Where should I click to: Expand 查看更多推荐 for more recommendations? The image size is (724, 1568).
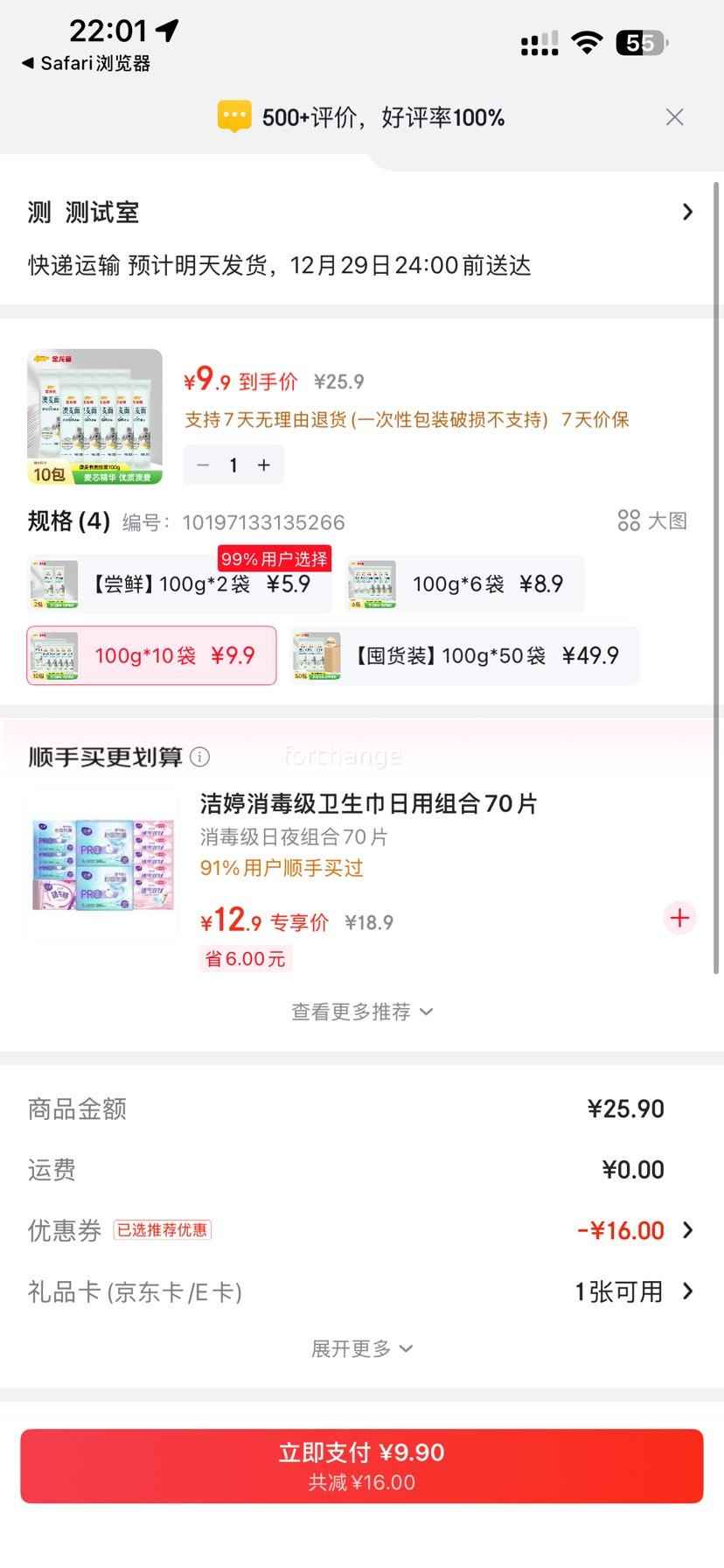(362, 1011)
